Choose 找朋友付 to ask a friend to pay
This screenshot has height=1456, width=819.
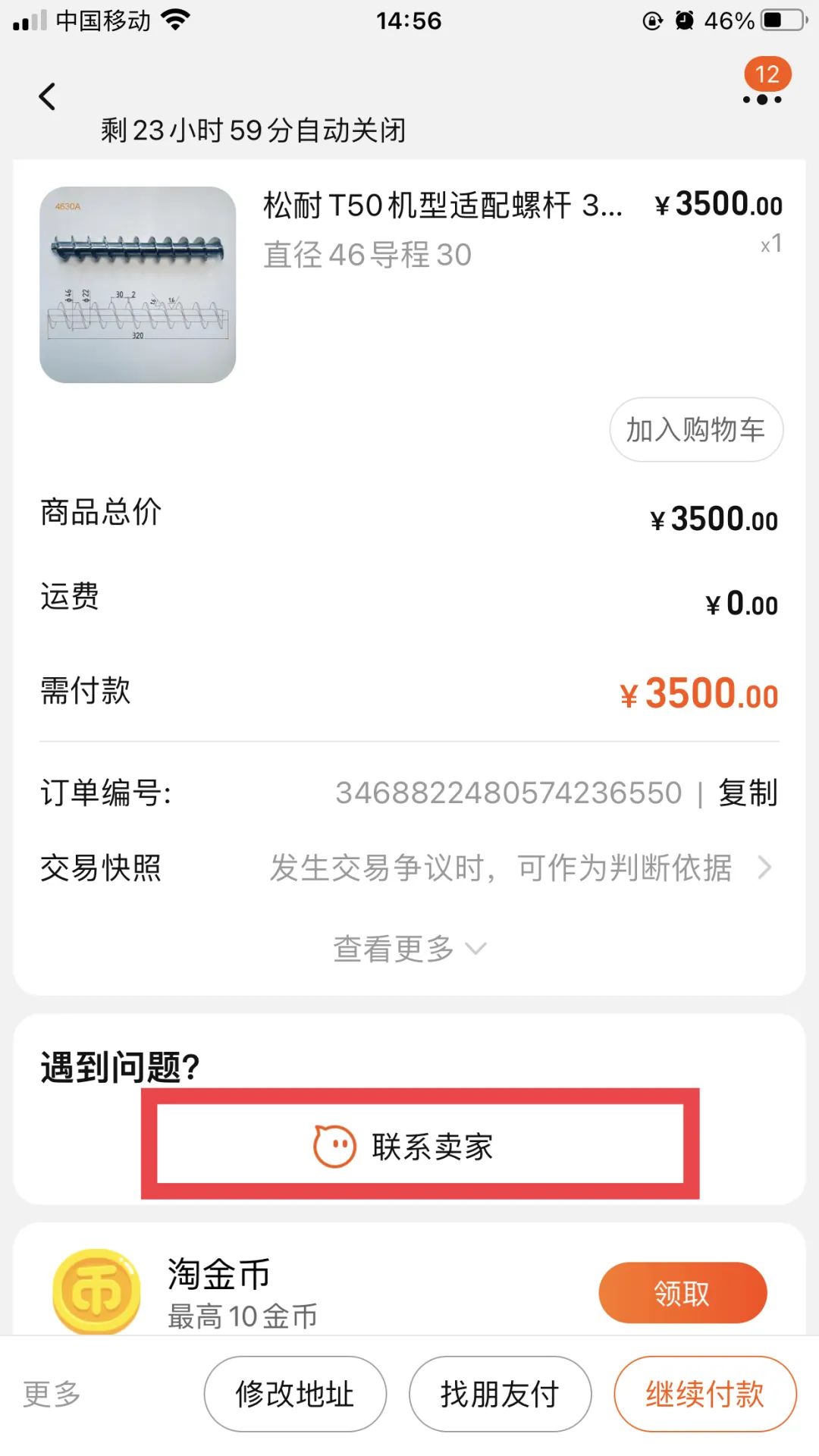pyautogui.click(x=500, y=1394)
